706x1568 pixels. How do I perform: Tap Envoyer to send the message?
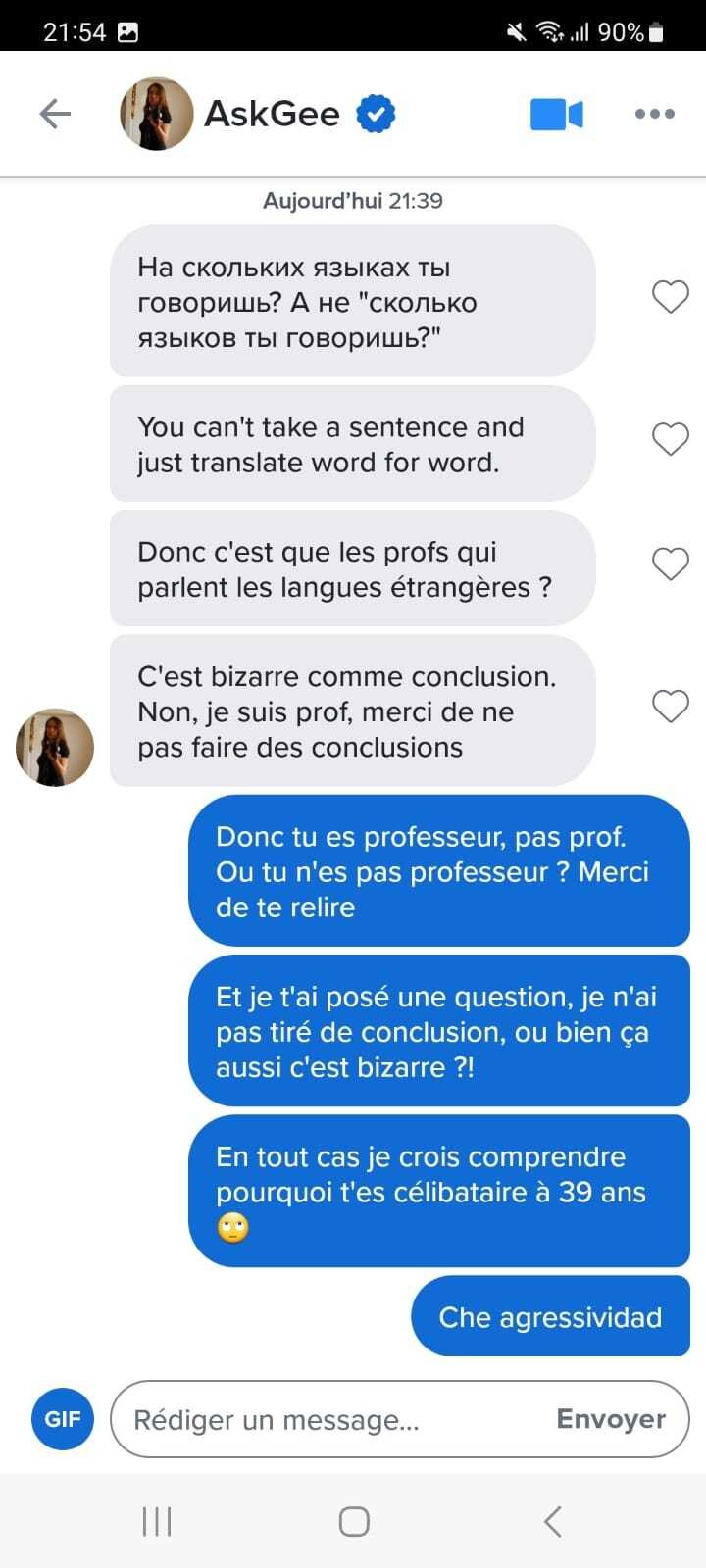(x=611, y=1419)
